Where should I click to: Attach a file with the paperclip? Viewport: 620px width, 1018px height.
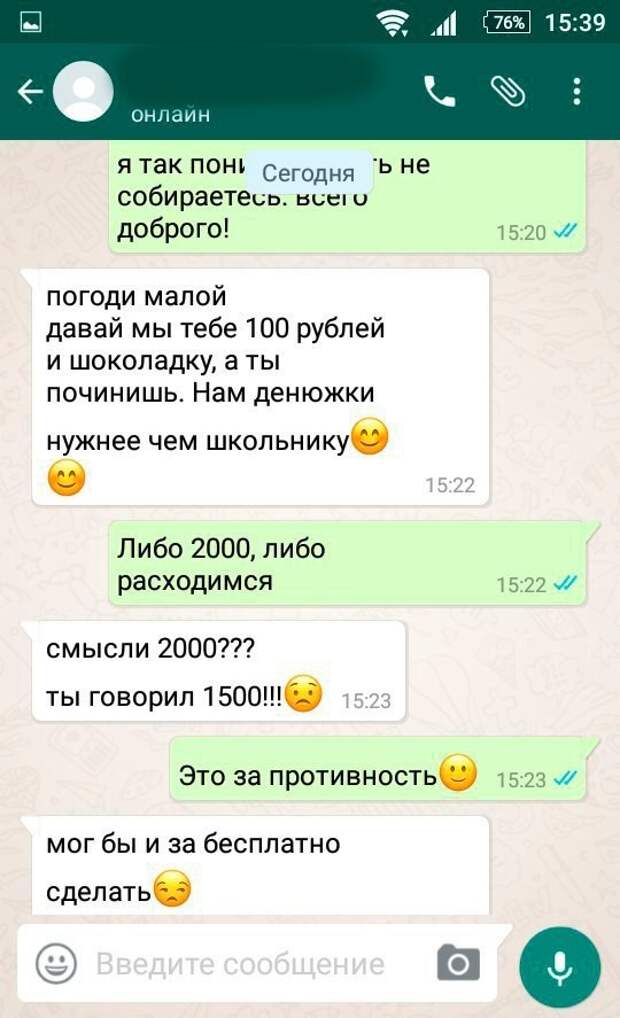point(508,92)
